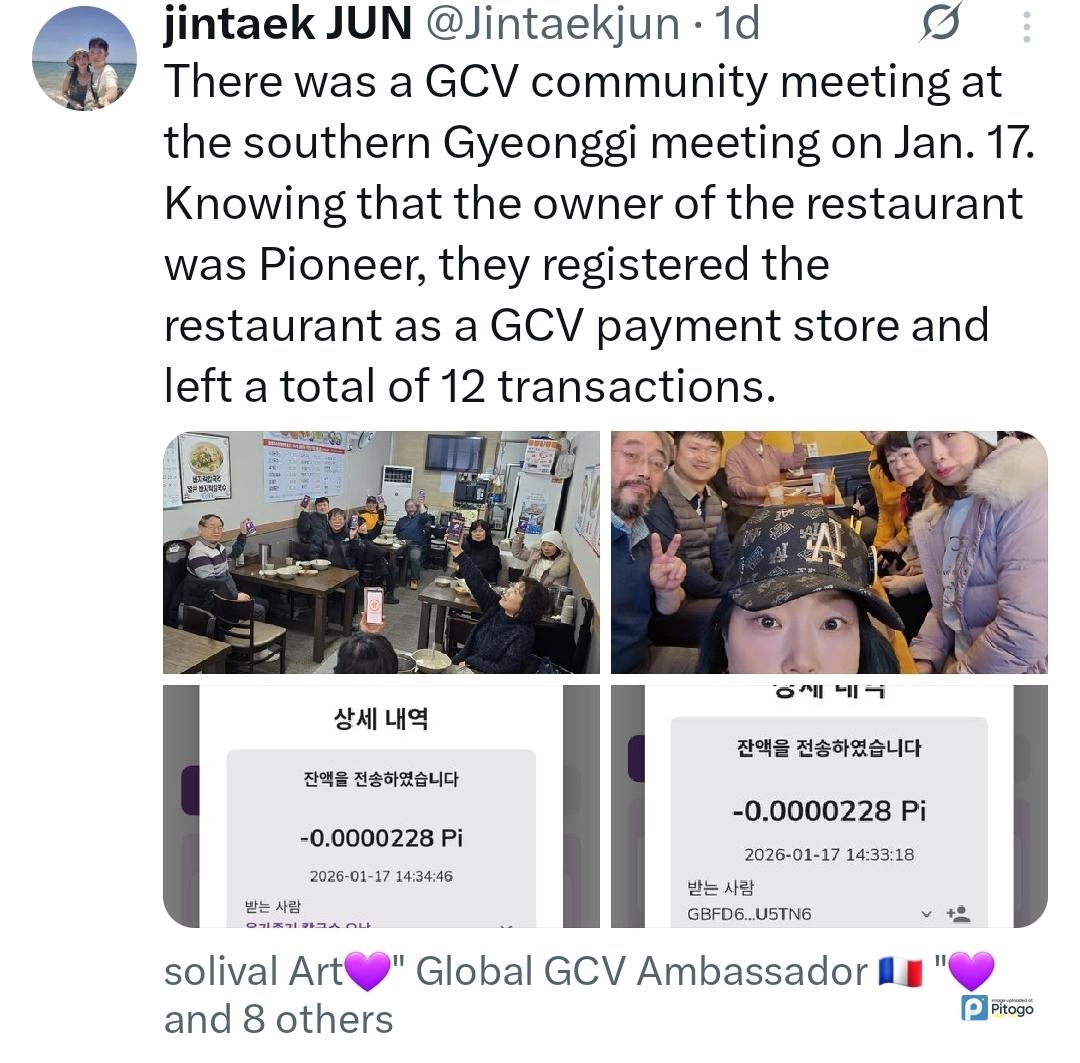View the @Jintaekjun profile from the name
The height and width of the screenshot is (1063, 1080).
click(x=286, y=24)
